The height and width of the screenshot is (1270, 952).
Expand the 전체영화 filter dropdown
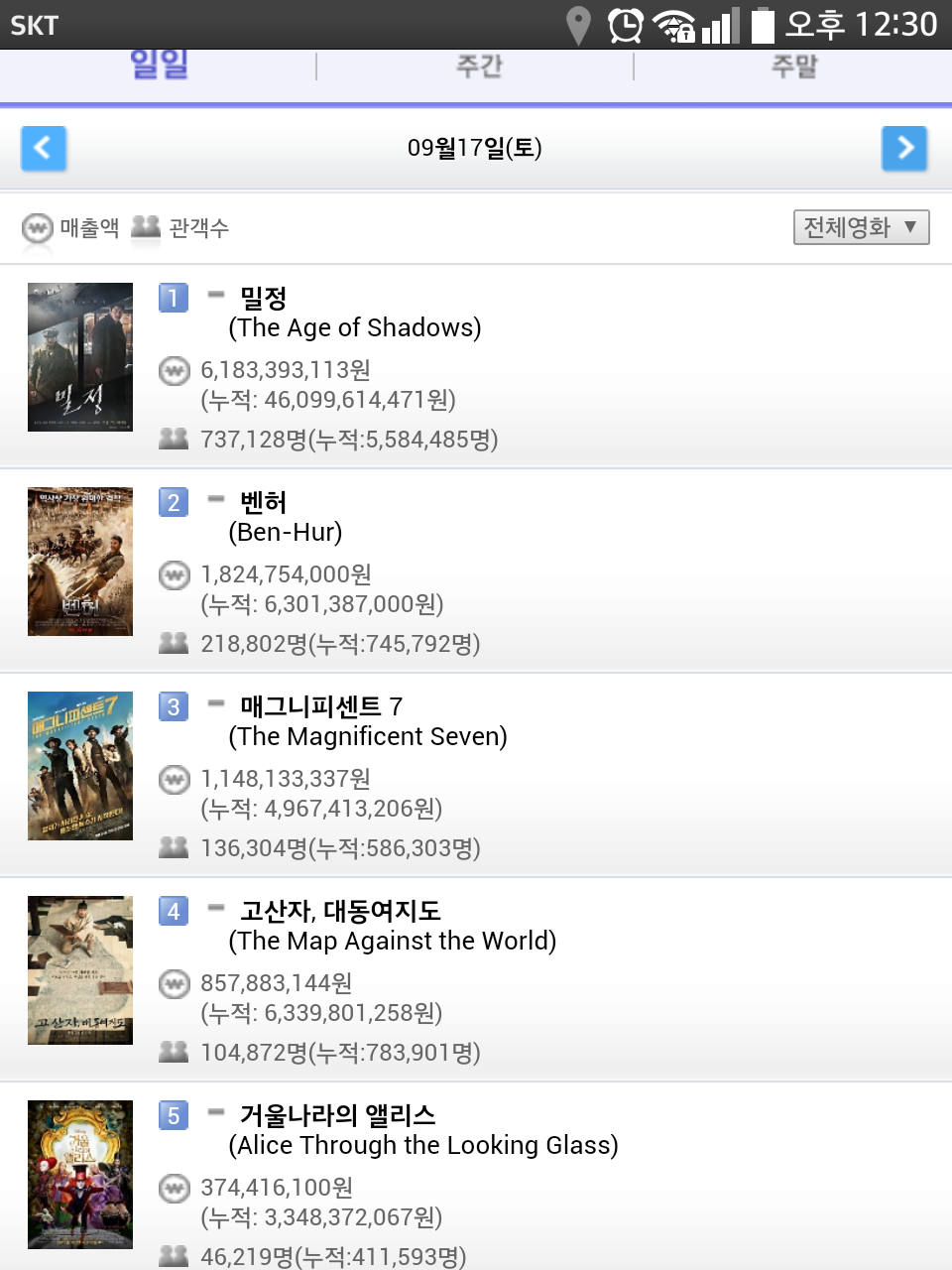tap(861, 227)
